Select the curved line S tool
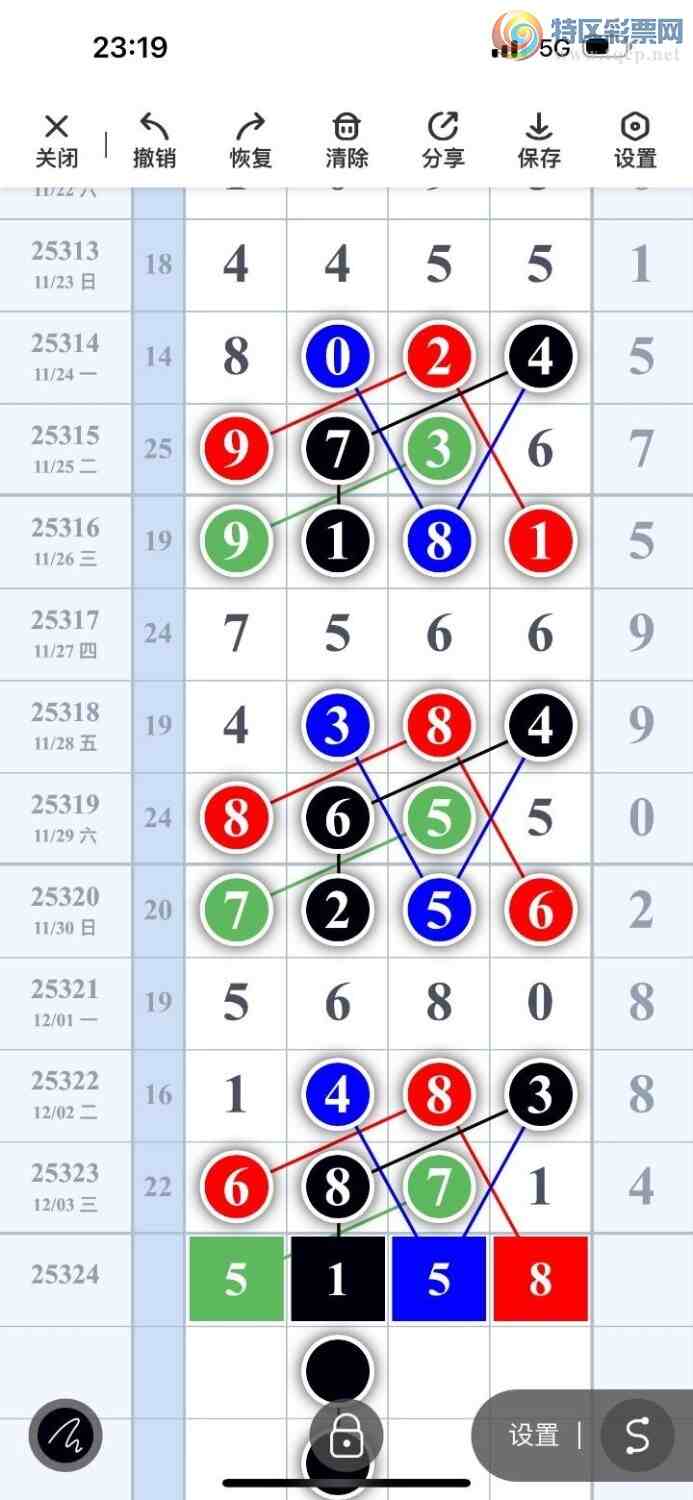 (x=636, y=1436)
